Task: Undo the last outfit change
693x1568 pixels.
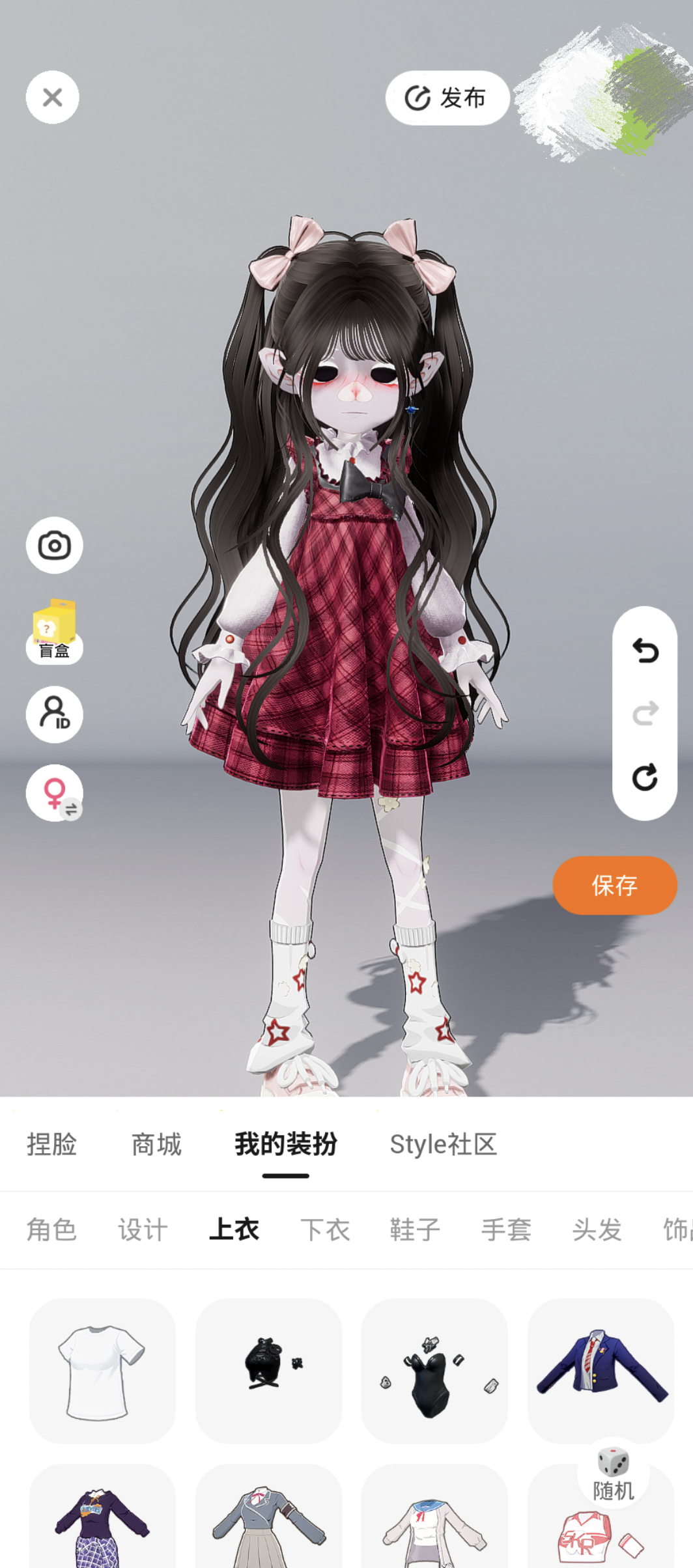Action: [645, 651]
